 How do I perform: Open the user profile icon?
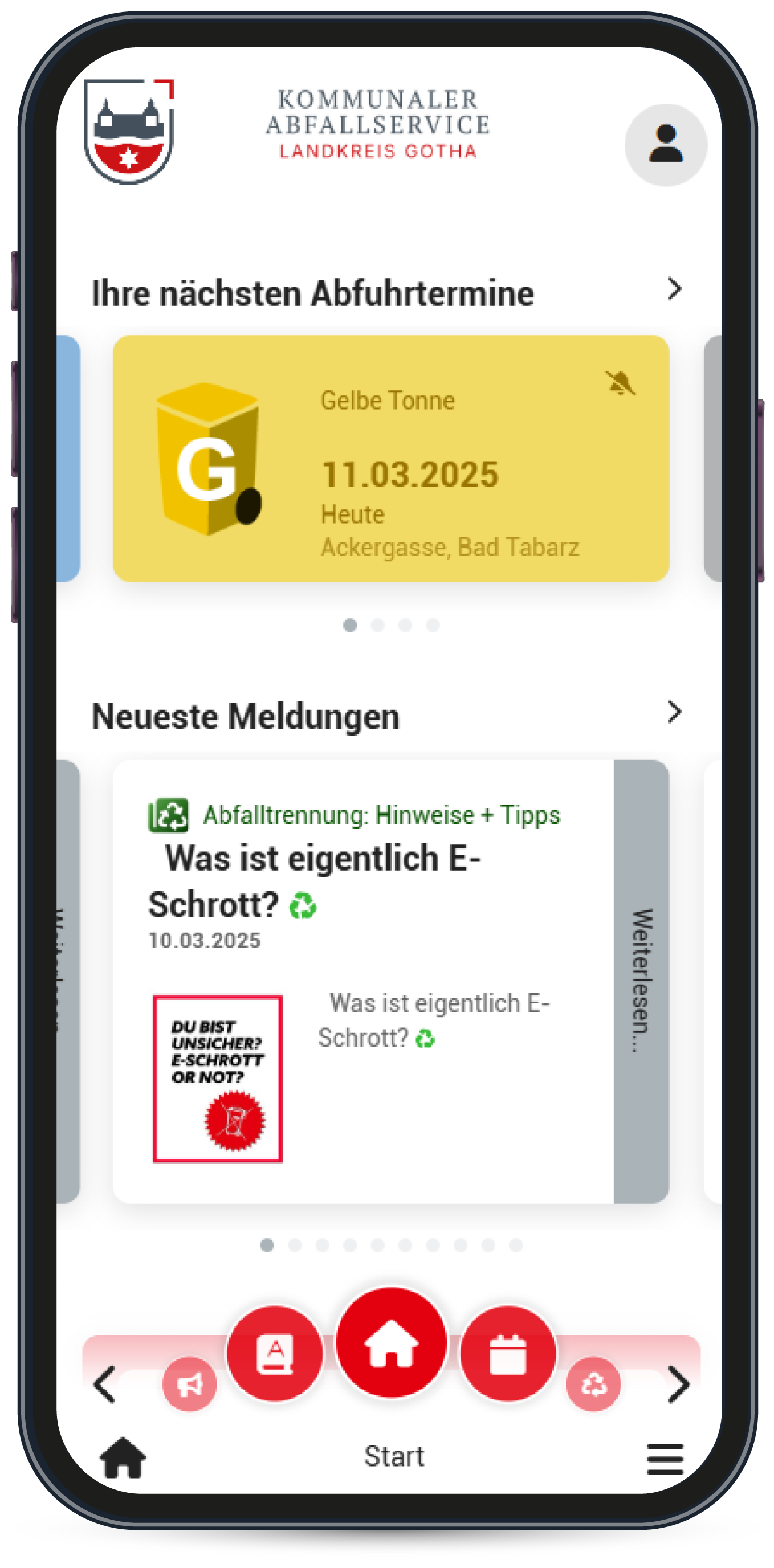(666, 145)
